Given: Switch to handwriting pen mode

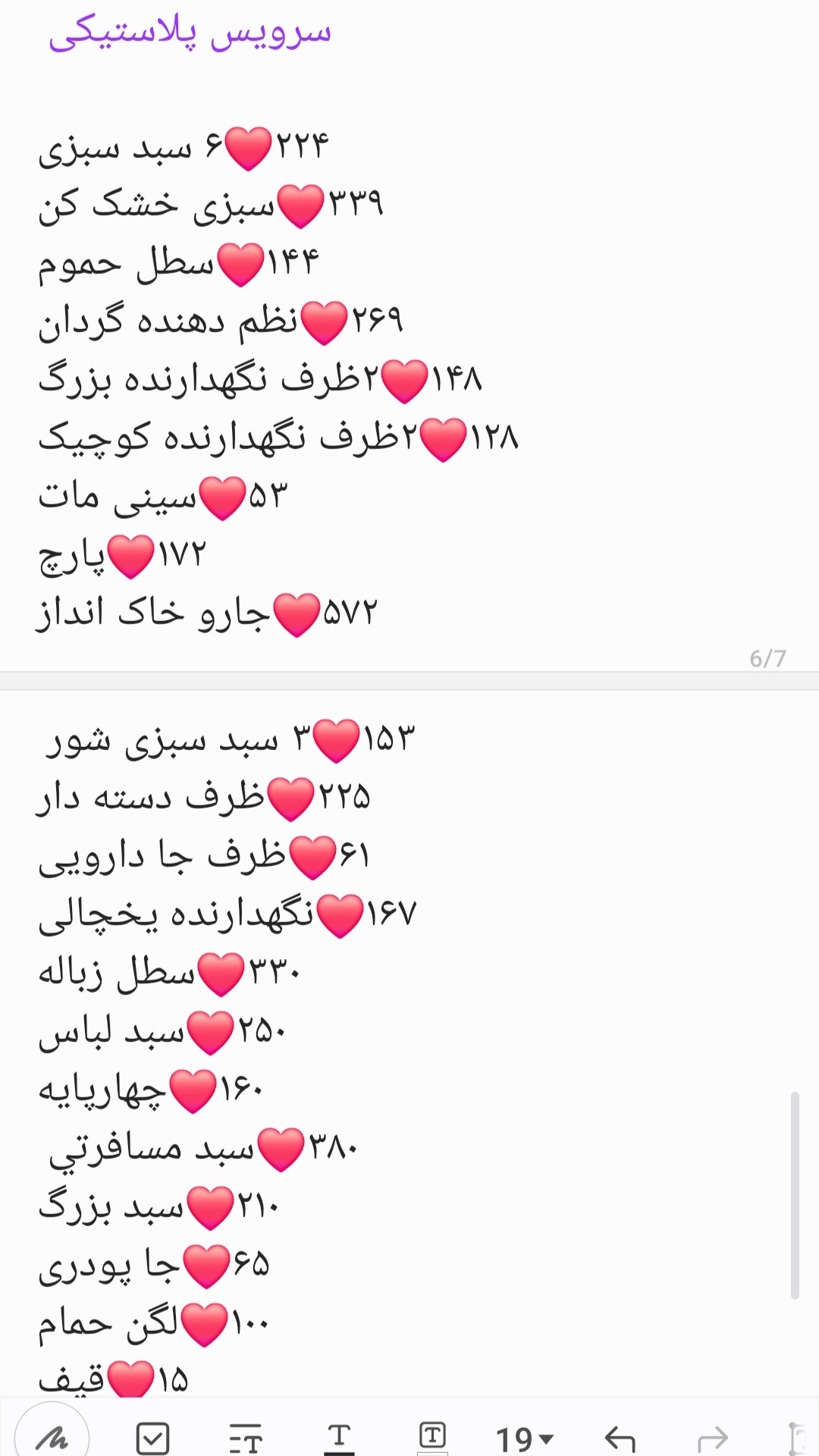Looking at the screenshot, I should click(x=52, y=1436).
